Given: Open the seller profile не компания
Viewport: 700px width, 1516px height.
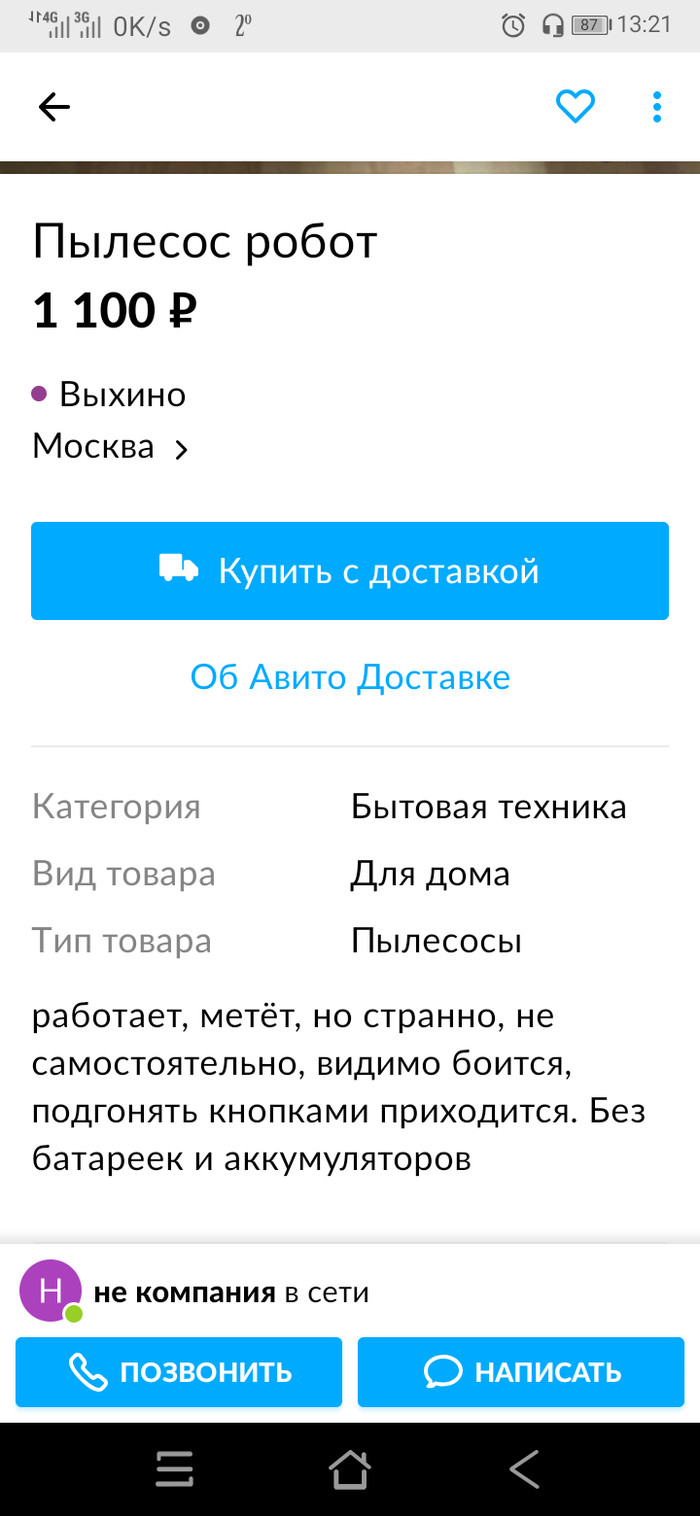Looking at the screenshot, I should [184, 1292].
